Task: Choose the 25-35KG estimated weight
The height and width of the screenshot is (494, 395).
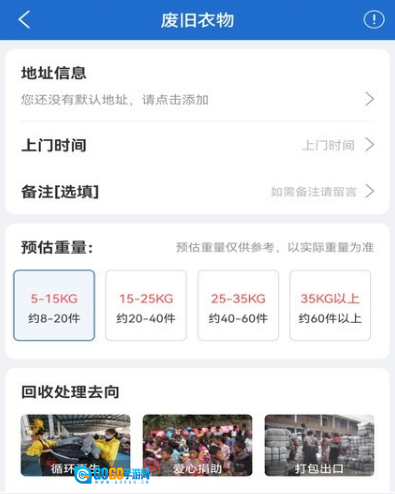Action: [x=238, y=305]
